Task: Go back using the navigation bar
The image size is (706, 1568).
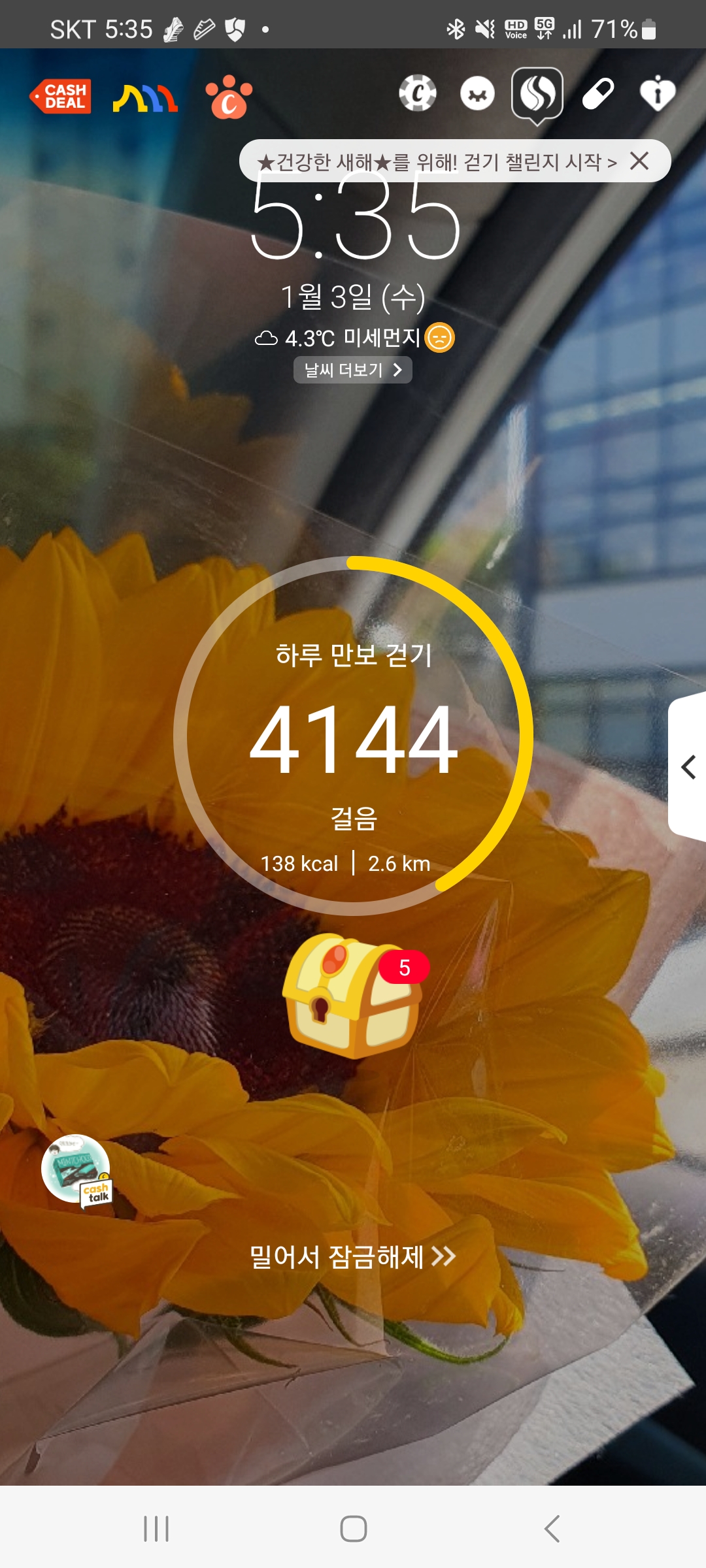Action: tap(552, 1528)
